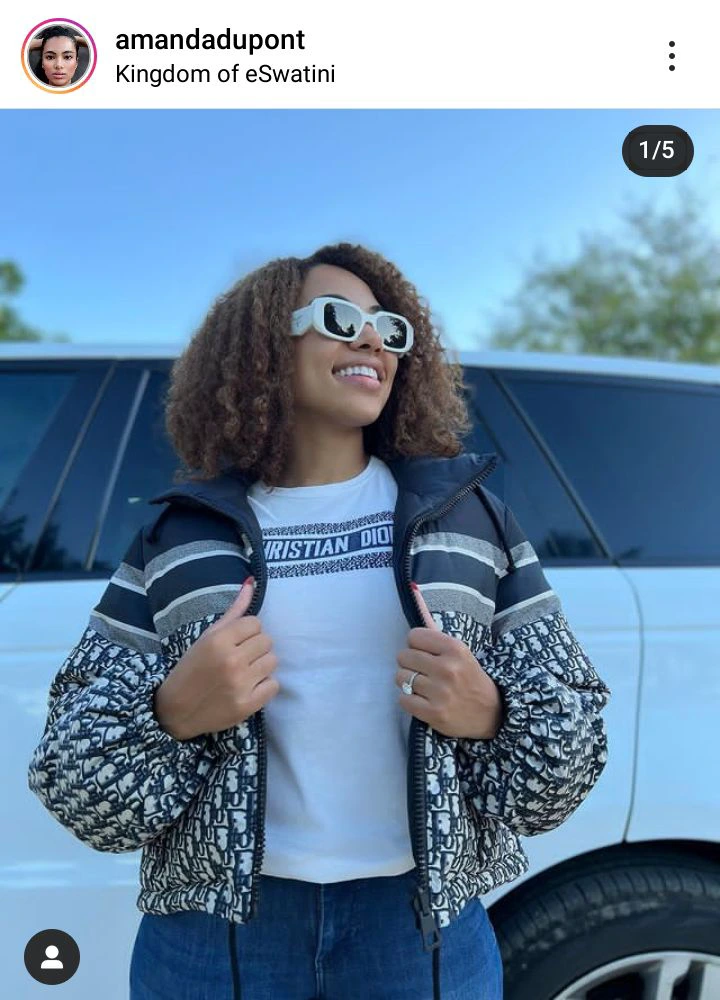The image size is (720, 1000).
Task: Open amandadupont's profile picture story
Action: (x=59, y=56)
